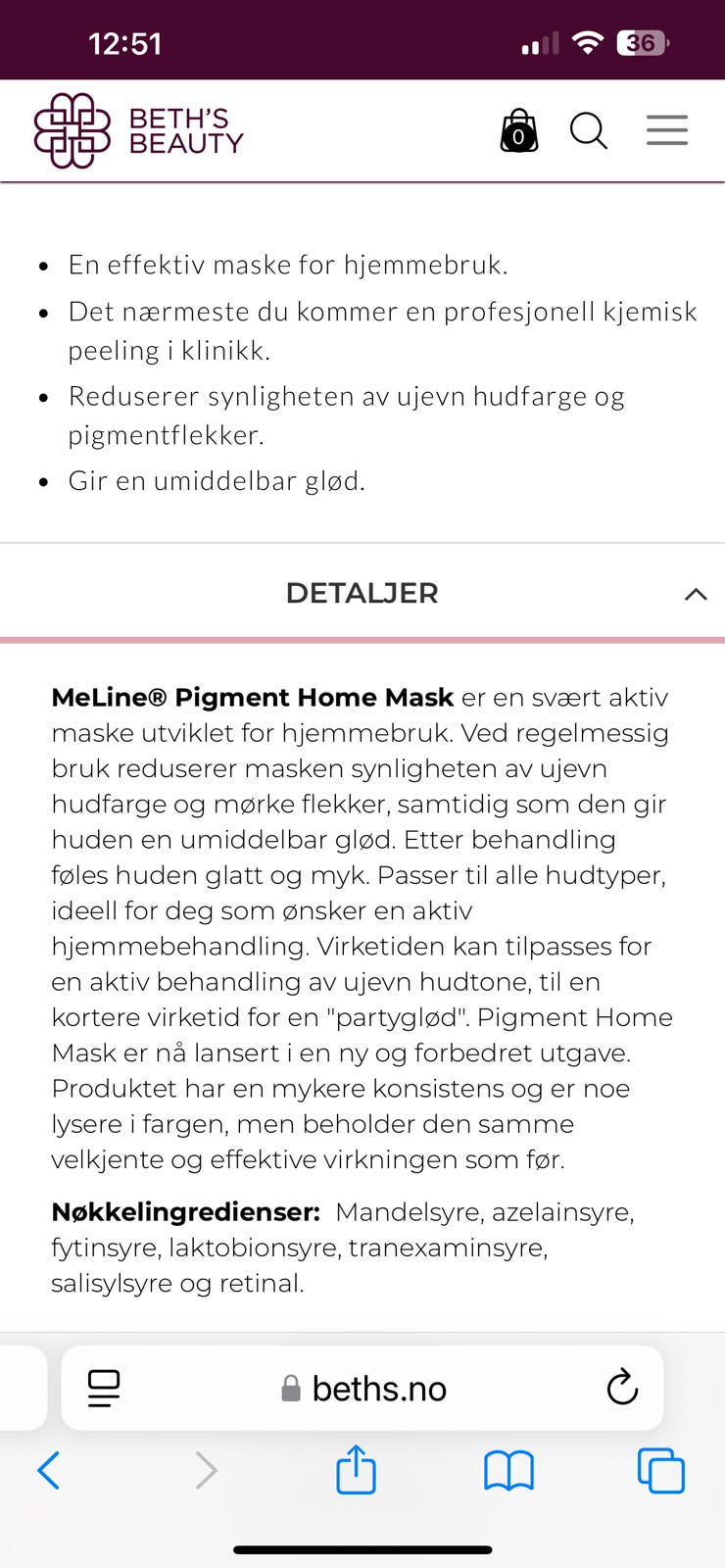
Task: Share this page via the share icon
Action: coord(355,1470)
